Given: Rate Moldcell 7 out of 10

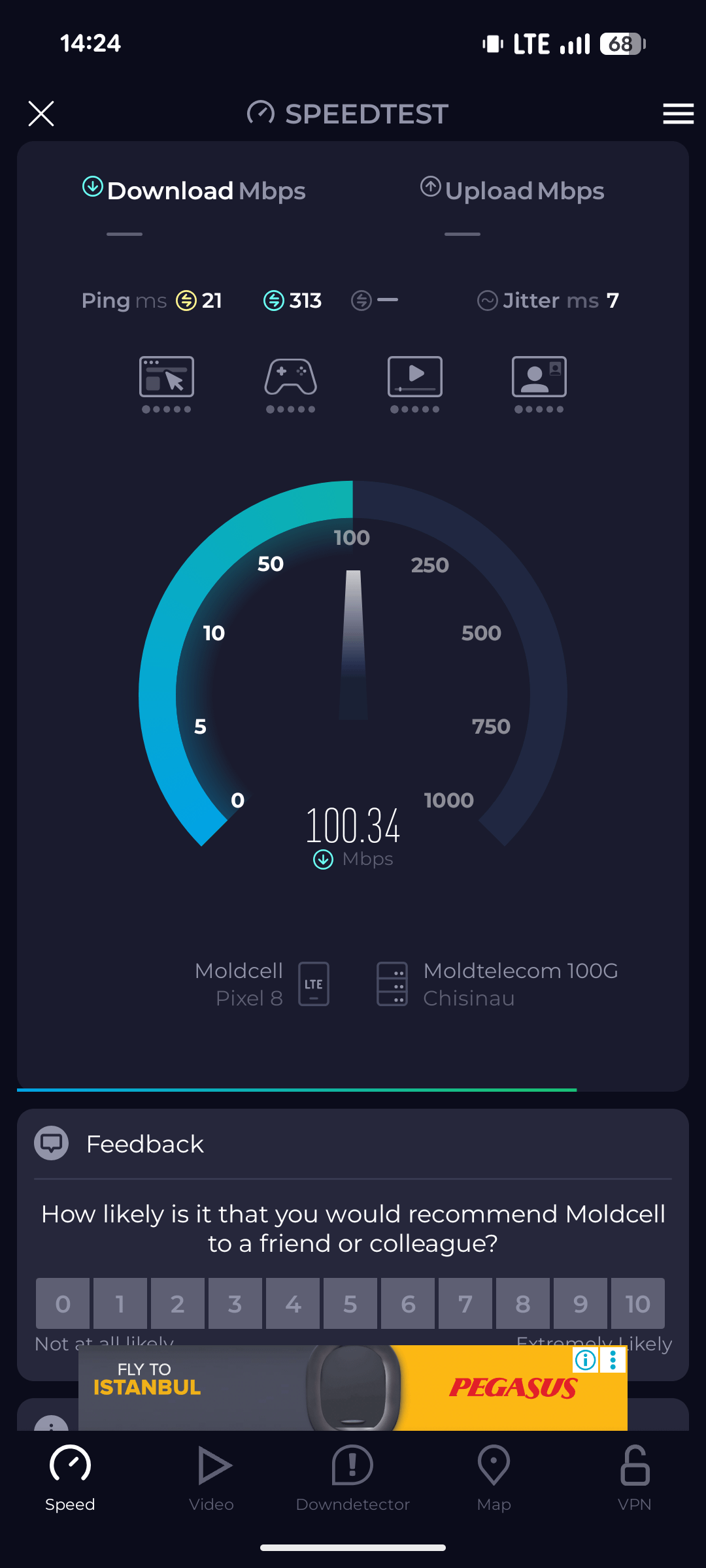Looking at the screenshot, I should [x=465, y=1304].
